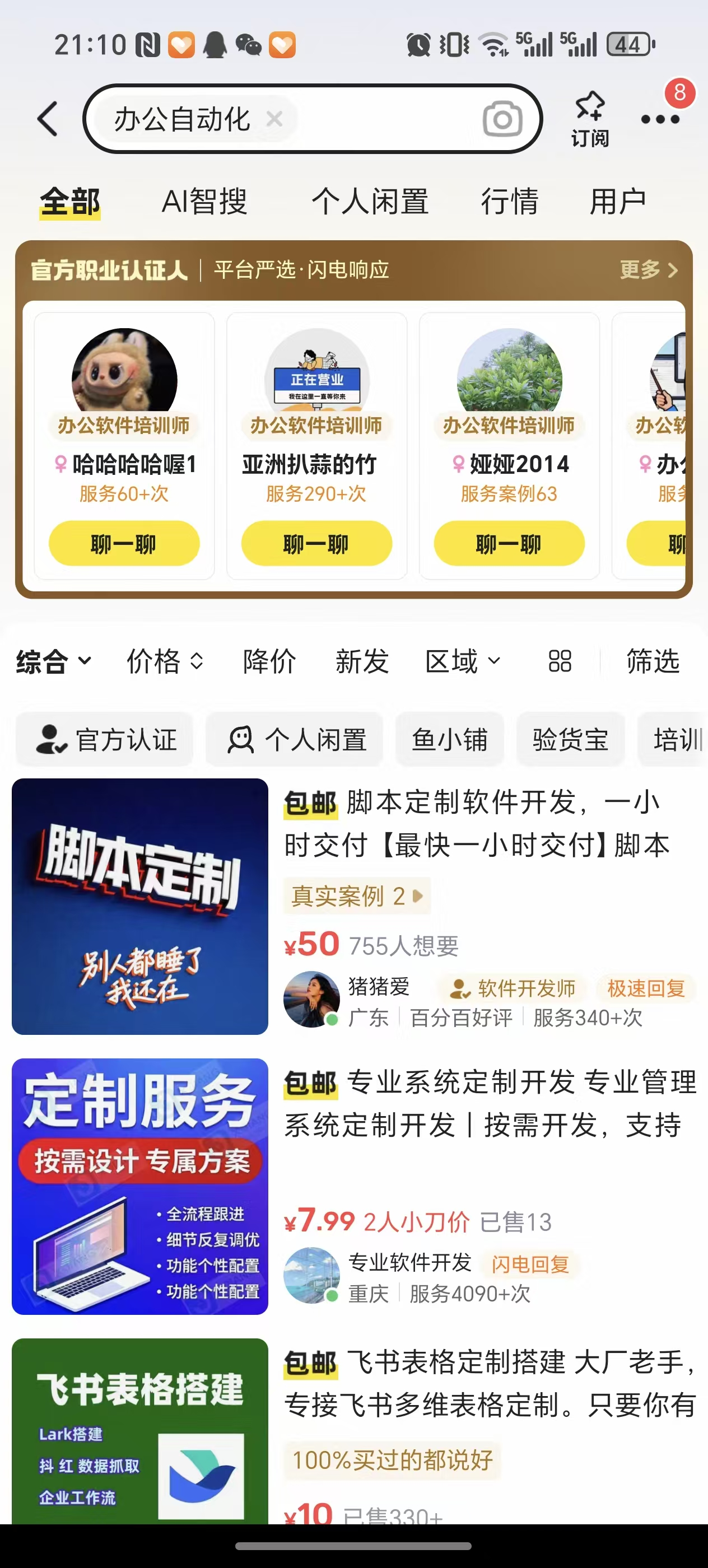This screenshot has height=1568, width=708.
Task: Subscribe to this search via 订阅
Action: point(589,119)
